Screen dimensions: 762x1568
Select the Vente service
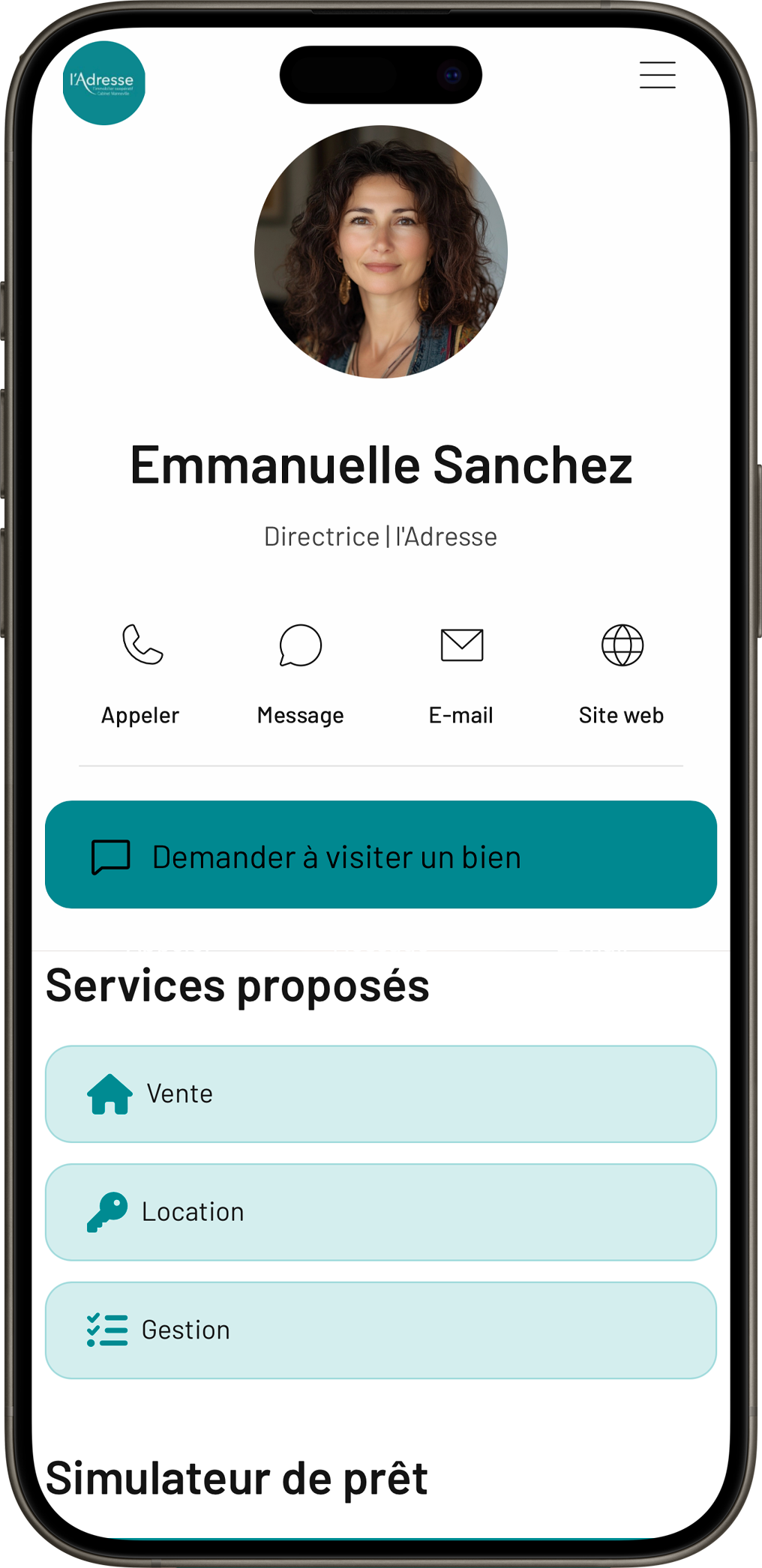[x=381, y=1094]
